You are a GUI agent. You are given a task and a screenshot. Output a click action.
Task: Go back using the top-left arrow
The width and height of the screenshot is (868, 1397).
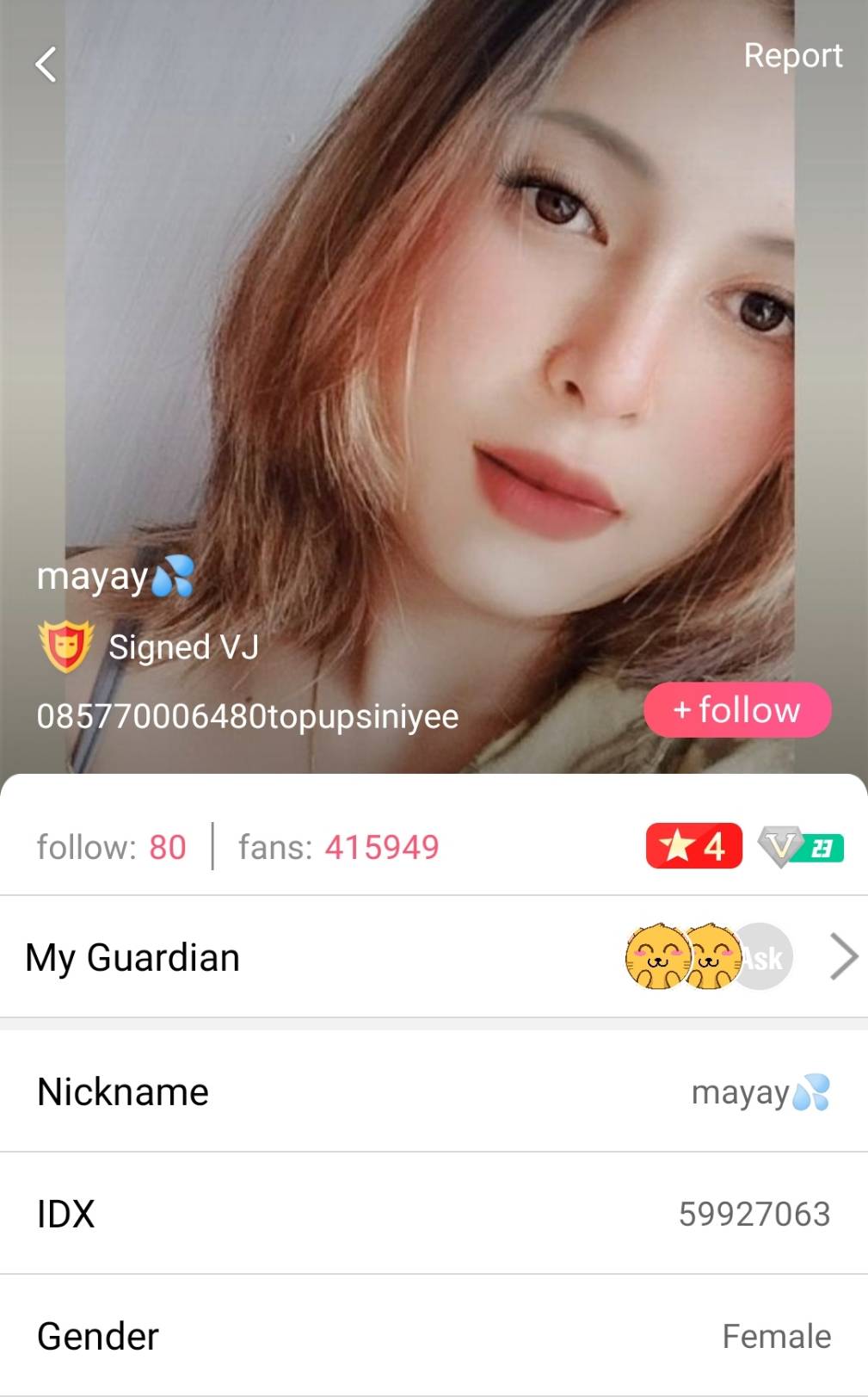(x=46, y=65)
